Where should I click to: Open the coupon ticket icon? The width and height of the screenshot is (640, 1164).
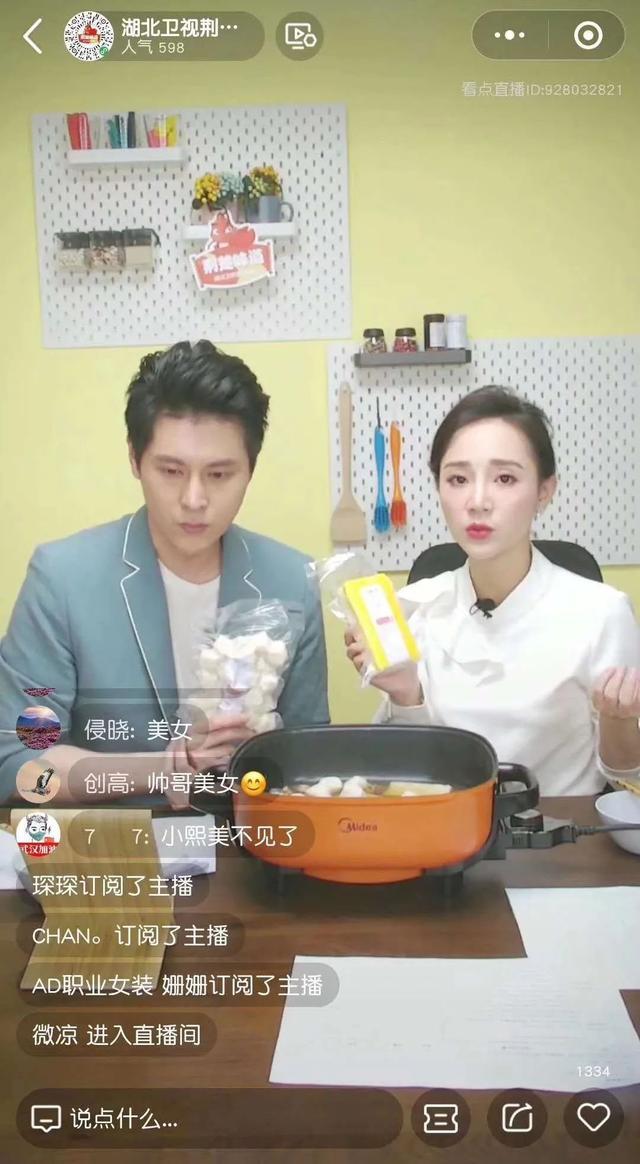(x=441, y=1118)
